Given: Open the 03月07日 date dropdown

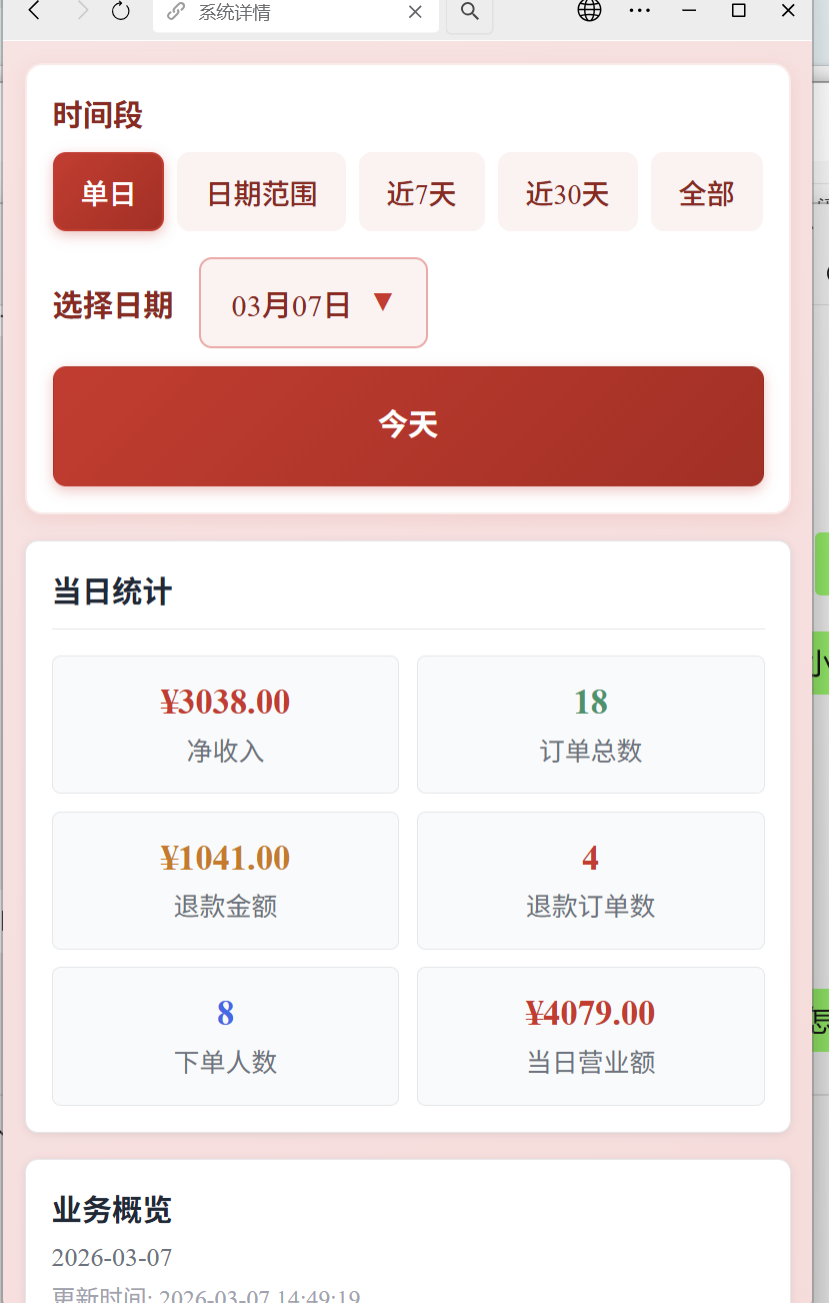Looking at the screenshot, I should pos(312,303).
